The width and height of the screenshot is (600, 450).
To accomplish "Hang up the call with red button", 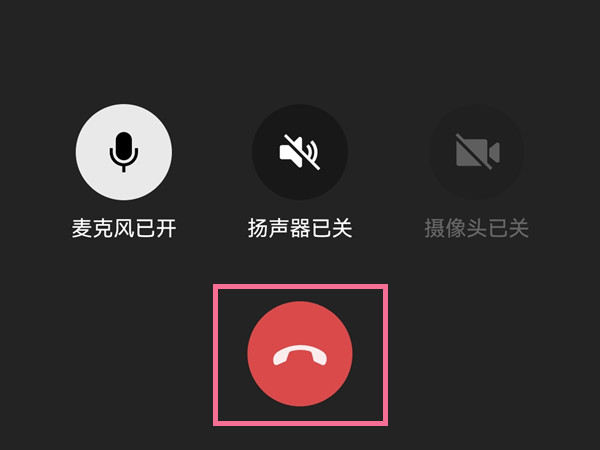I will 300,354.
